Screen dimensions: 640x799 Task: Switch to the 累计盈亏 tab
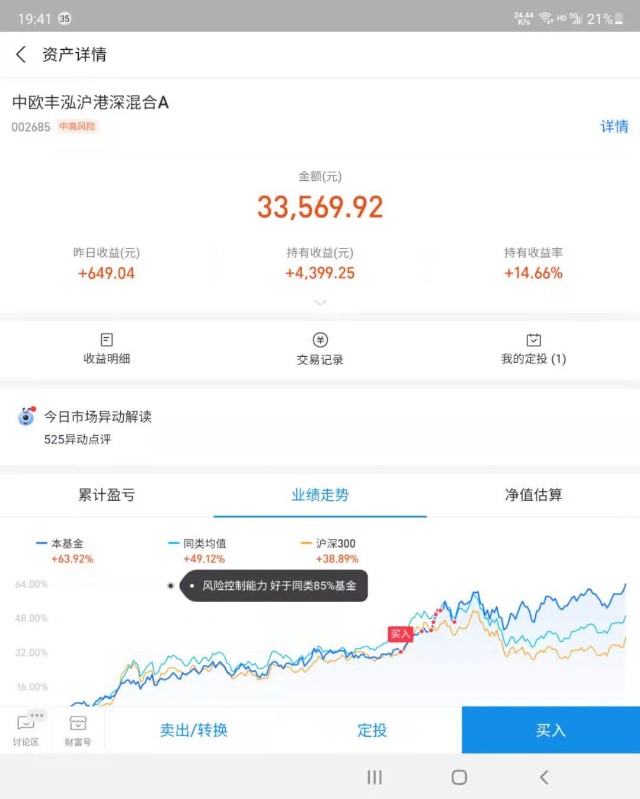pyautogui.click(x=107, y=495)
